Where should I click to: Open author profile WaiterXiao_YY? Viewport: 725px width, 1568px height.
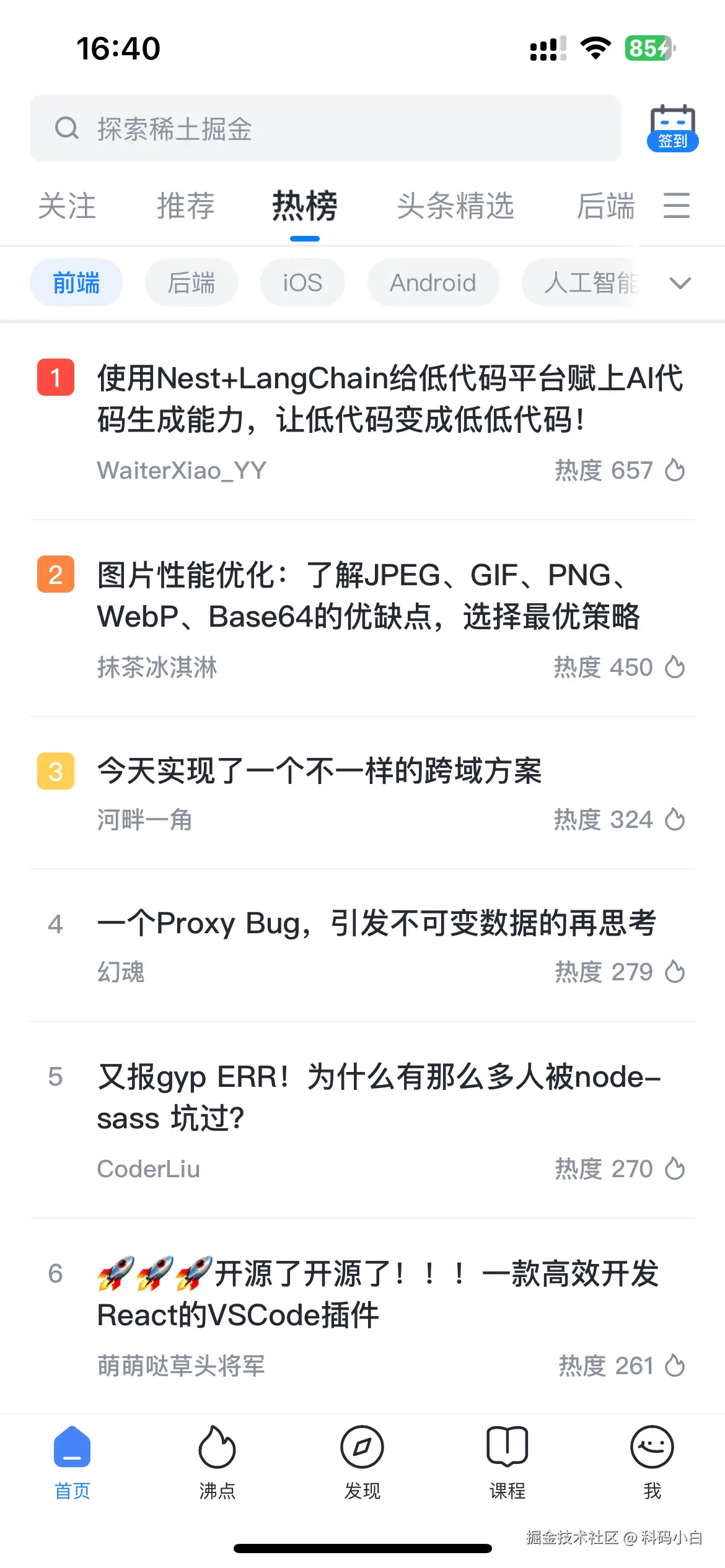point(182,470)
